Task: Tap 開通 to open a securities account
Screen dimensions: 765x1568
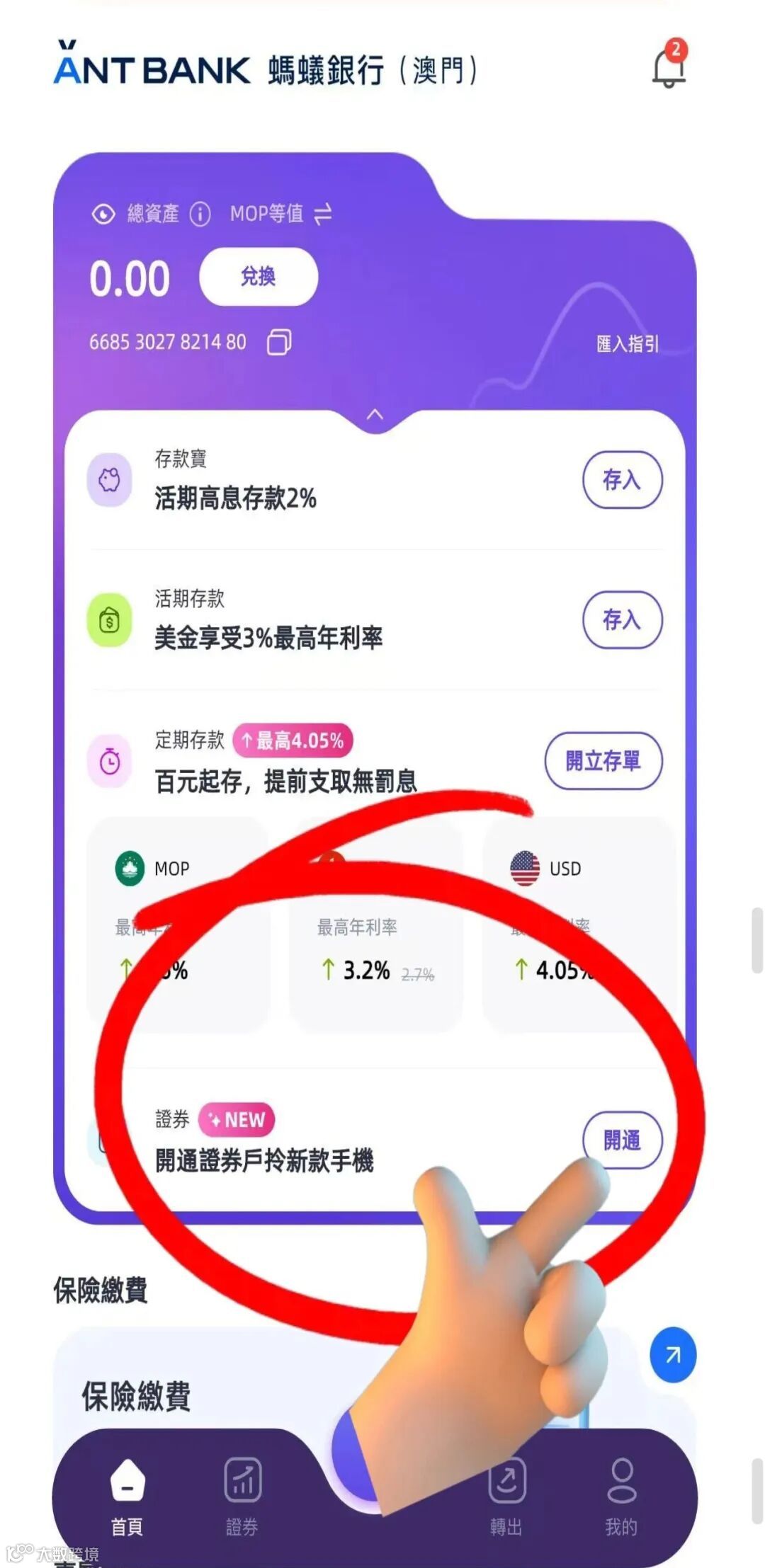Action: 622,1140
